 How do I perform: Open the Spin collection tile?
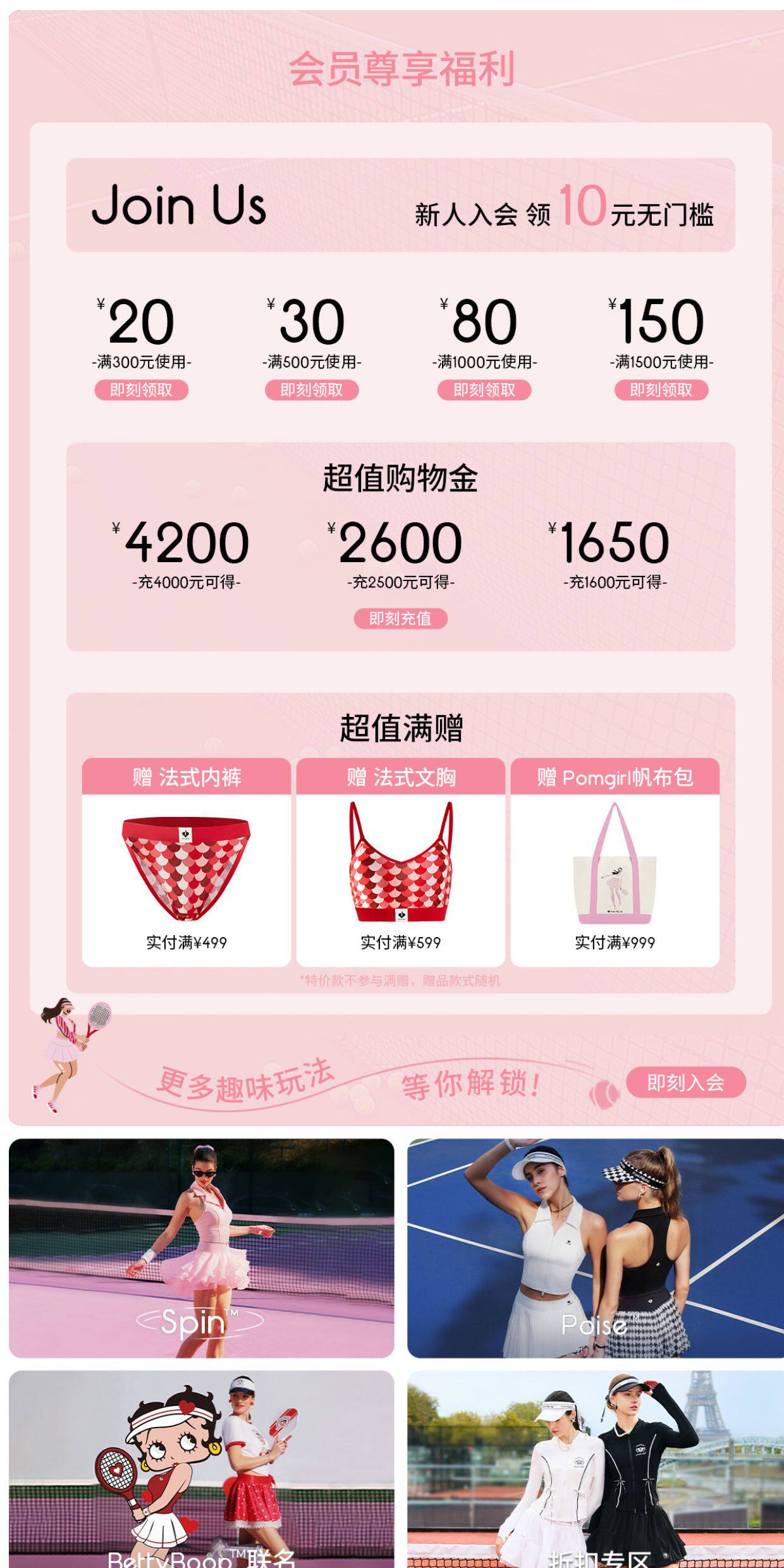coord(201,1249)
